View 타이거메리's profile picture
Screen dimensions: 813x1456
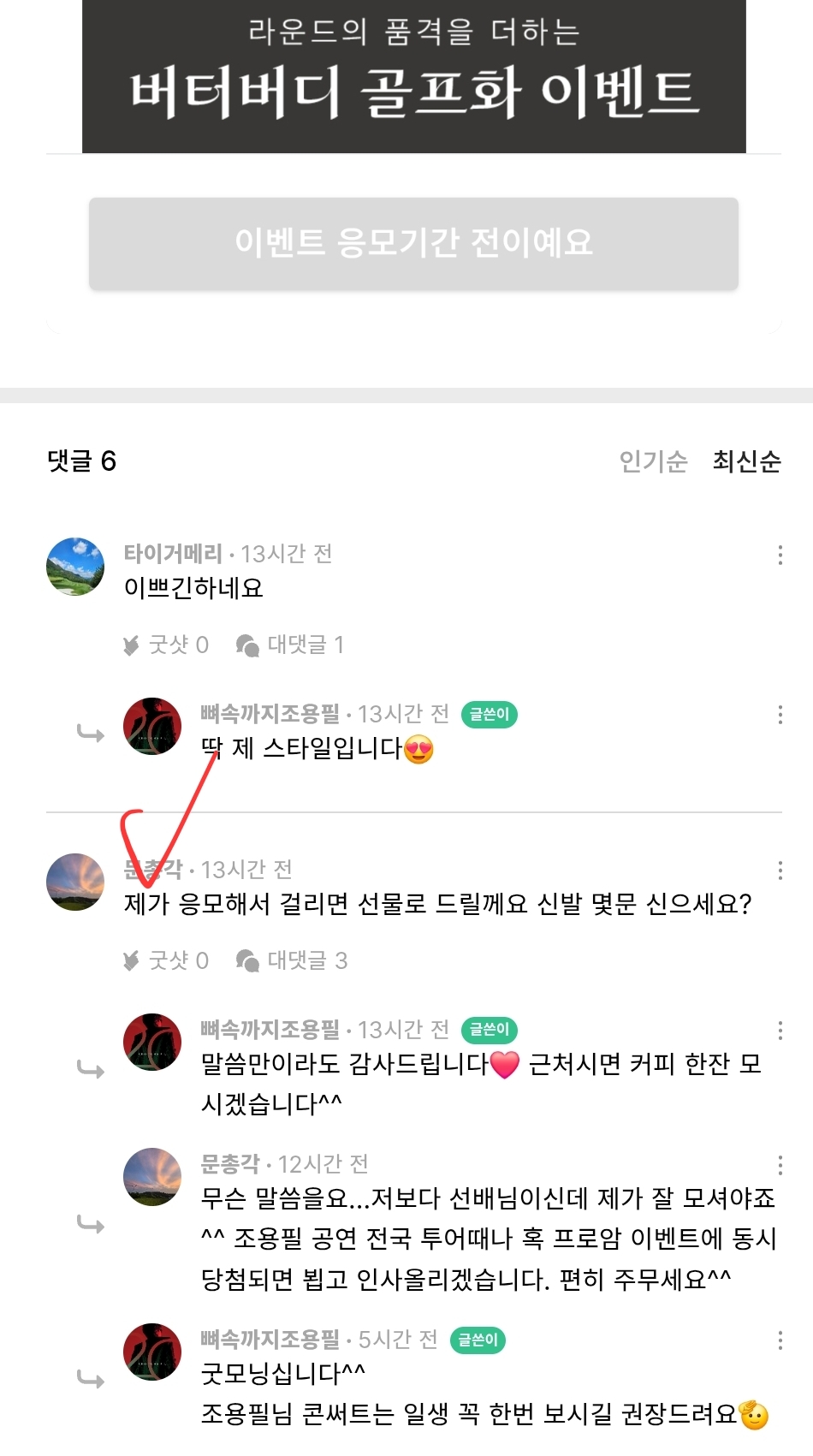(75, 567)
